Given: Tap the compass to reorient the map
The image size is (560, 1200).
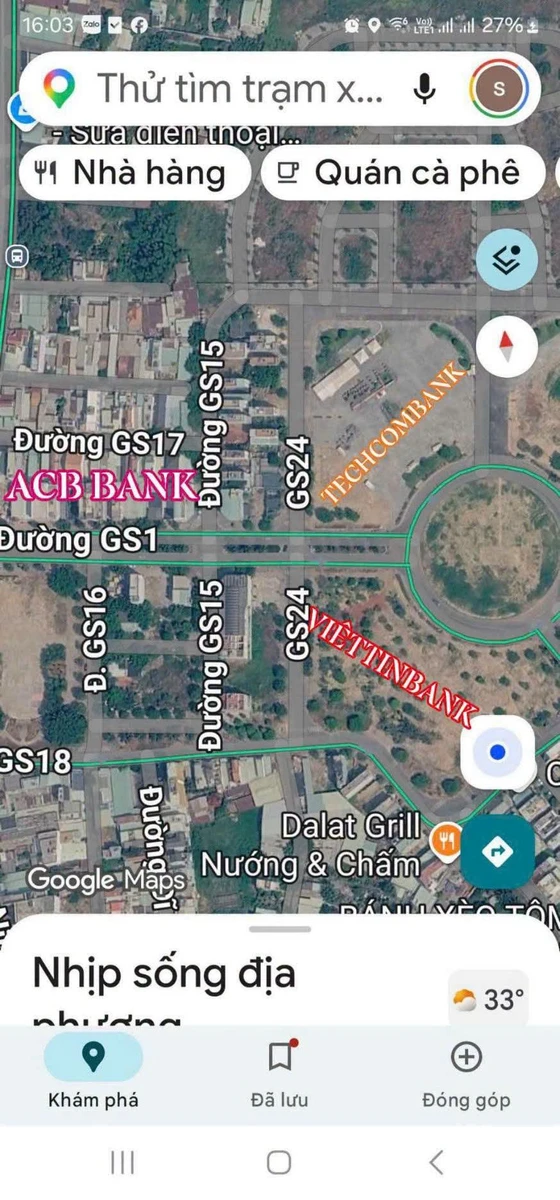Looking at the screenshot, I should [507, 346].
